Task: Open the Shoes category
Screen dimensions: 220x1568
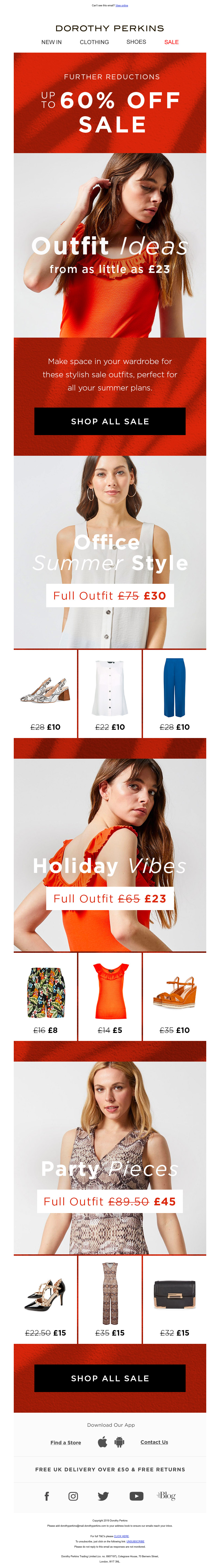Action: 136,42
